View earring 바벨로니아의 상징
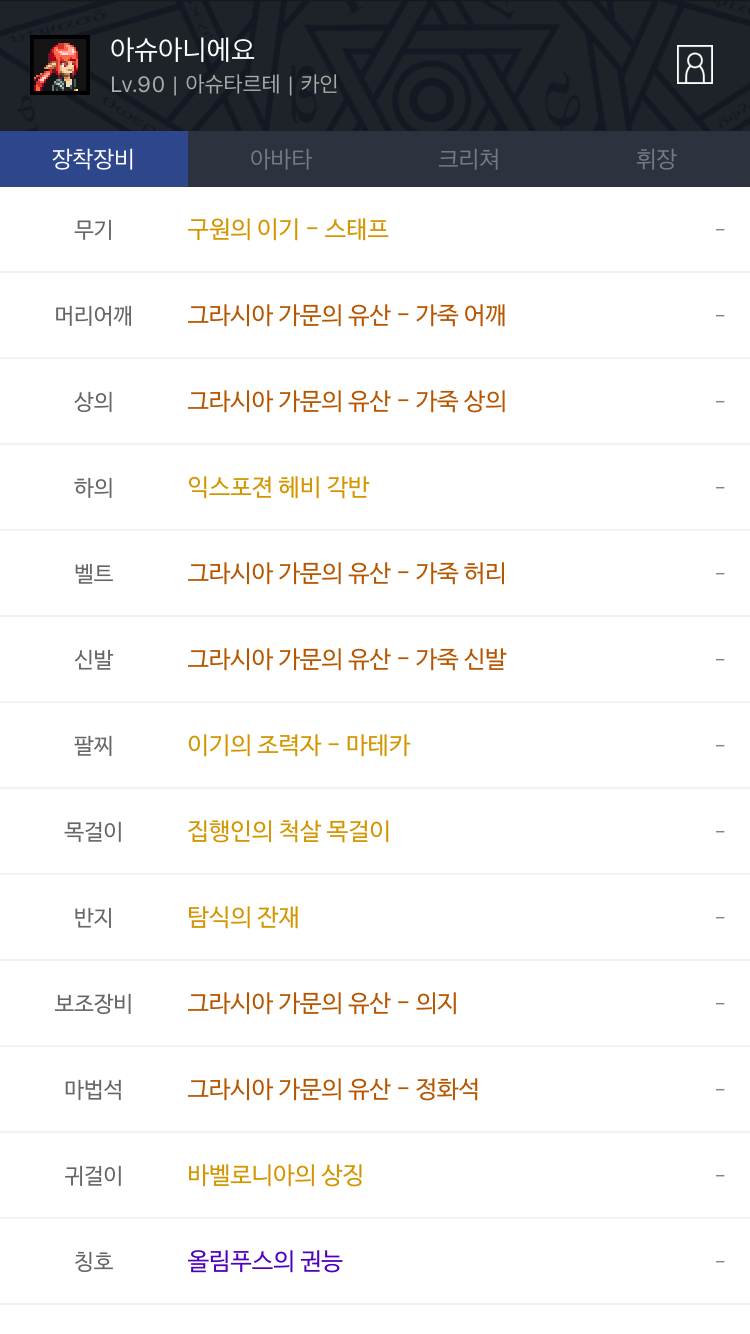This screenshot has width=750, height=1334. point(375,1175)
